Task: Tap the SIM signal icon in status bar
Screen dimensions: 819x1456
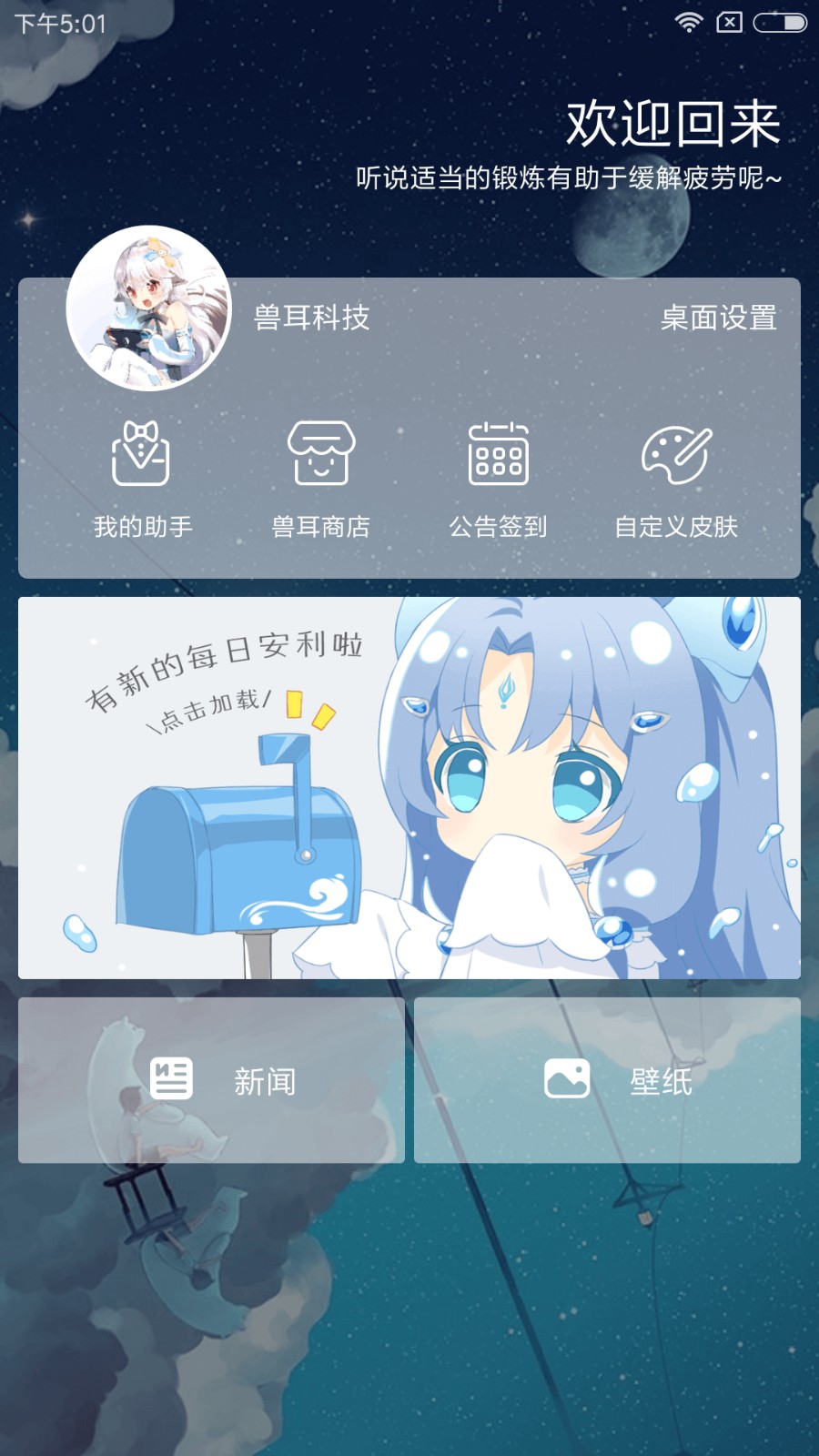Action: pyautogui.click(x=728, y=20)
